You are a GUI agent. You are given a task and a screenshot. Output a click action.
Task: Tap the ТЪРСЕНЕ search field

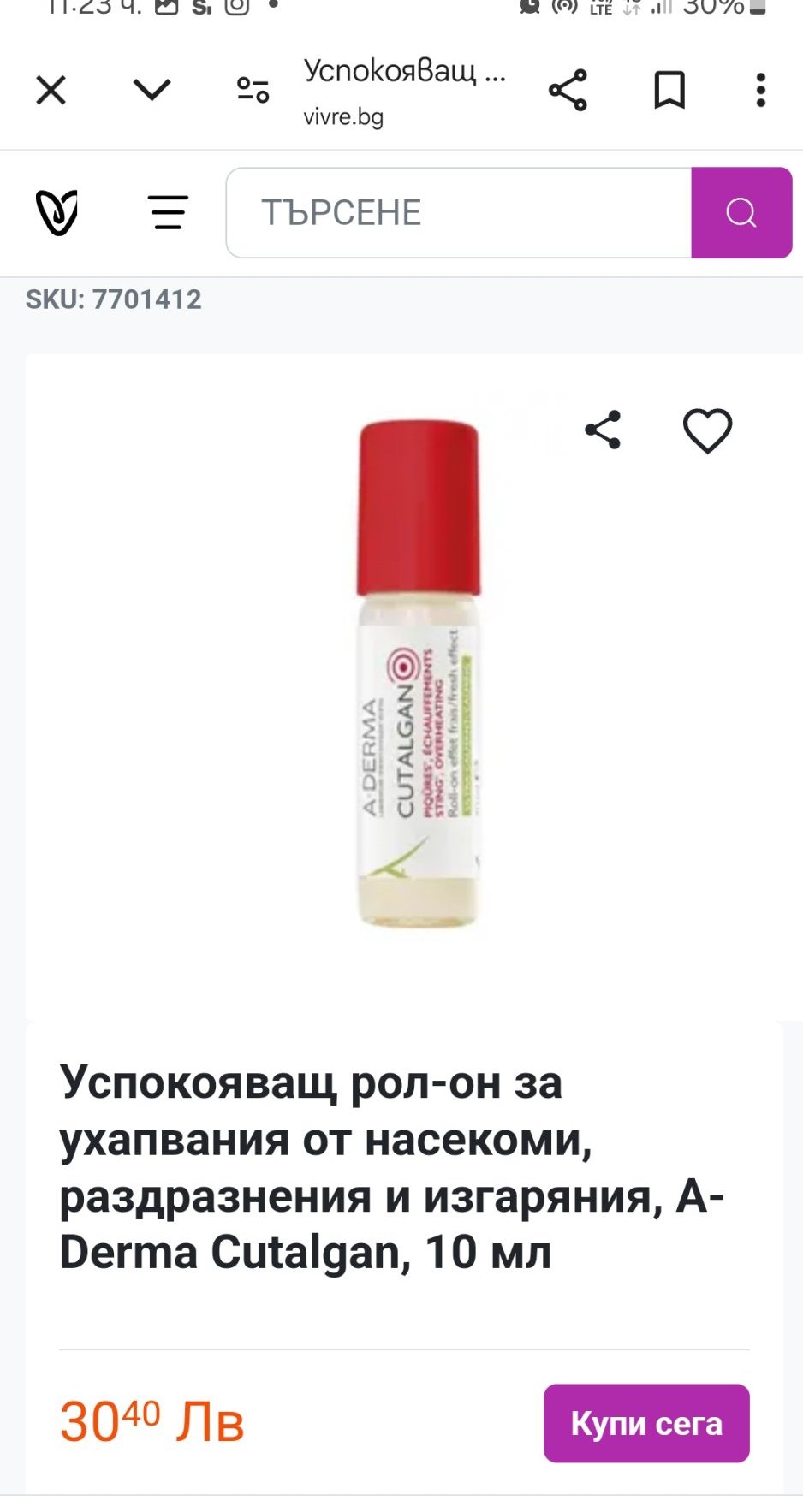pos(459,212)
